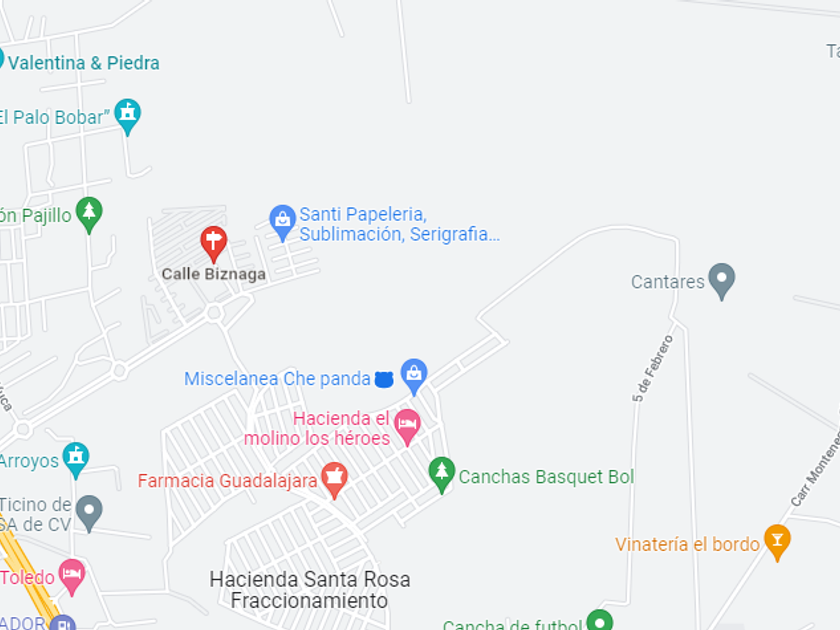The image size is (840, 630).
Task: Select the Cantares location pin
Action: click(721, 281)
